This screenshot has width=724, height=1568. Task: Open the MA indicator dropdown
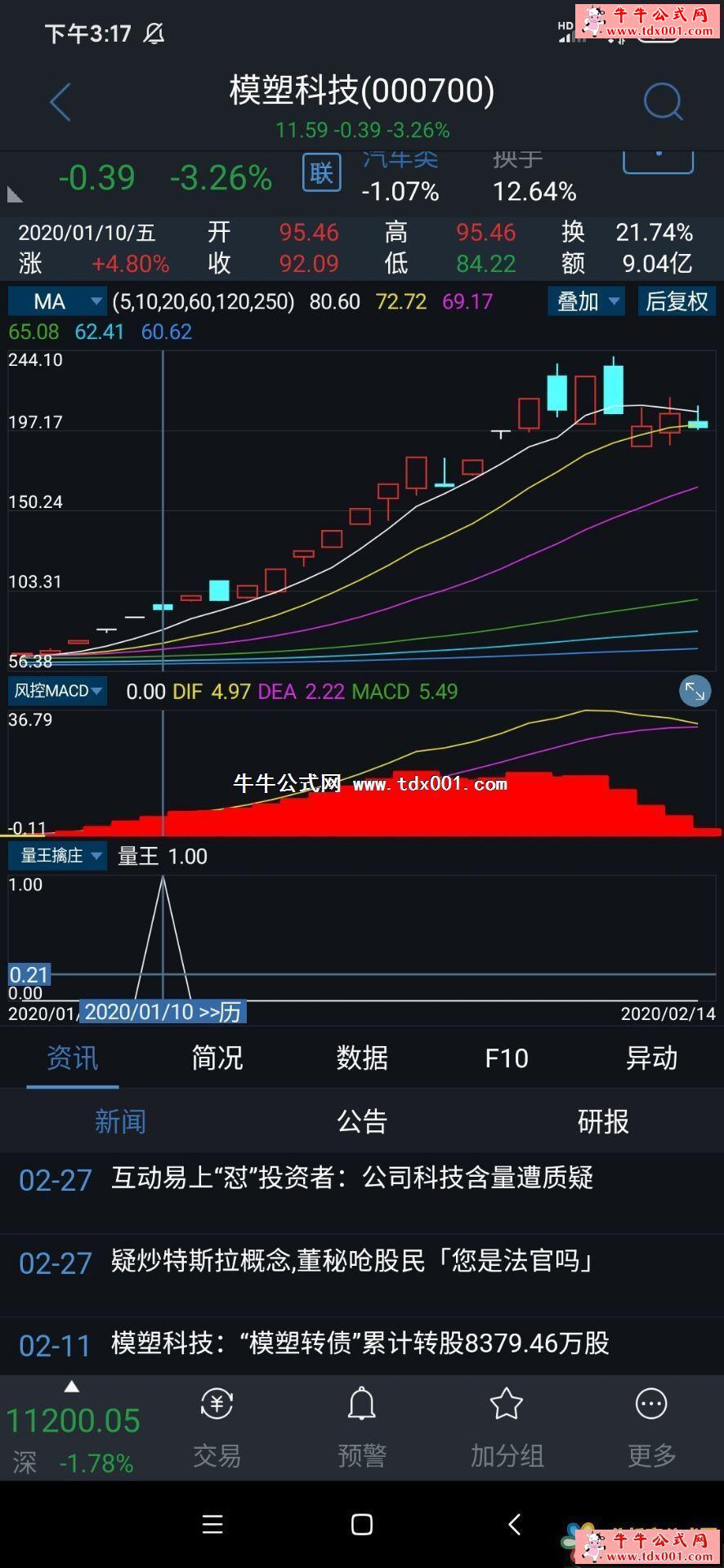57,301
